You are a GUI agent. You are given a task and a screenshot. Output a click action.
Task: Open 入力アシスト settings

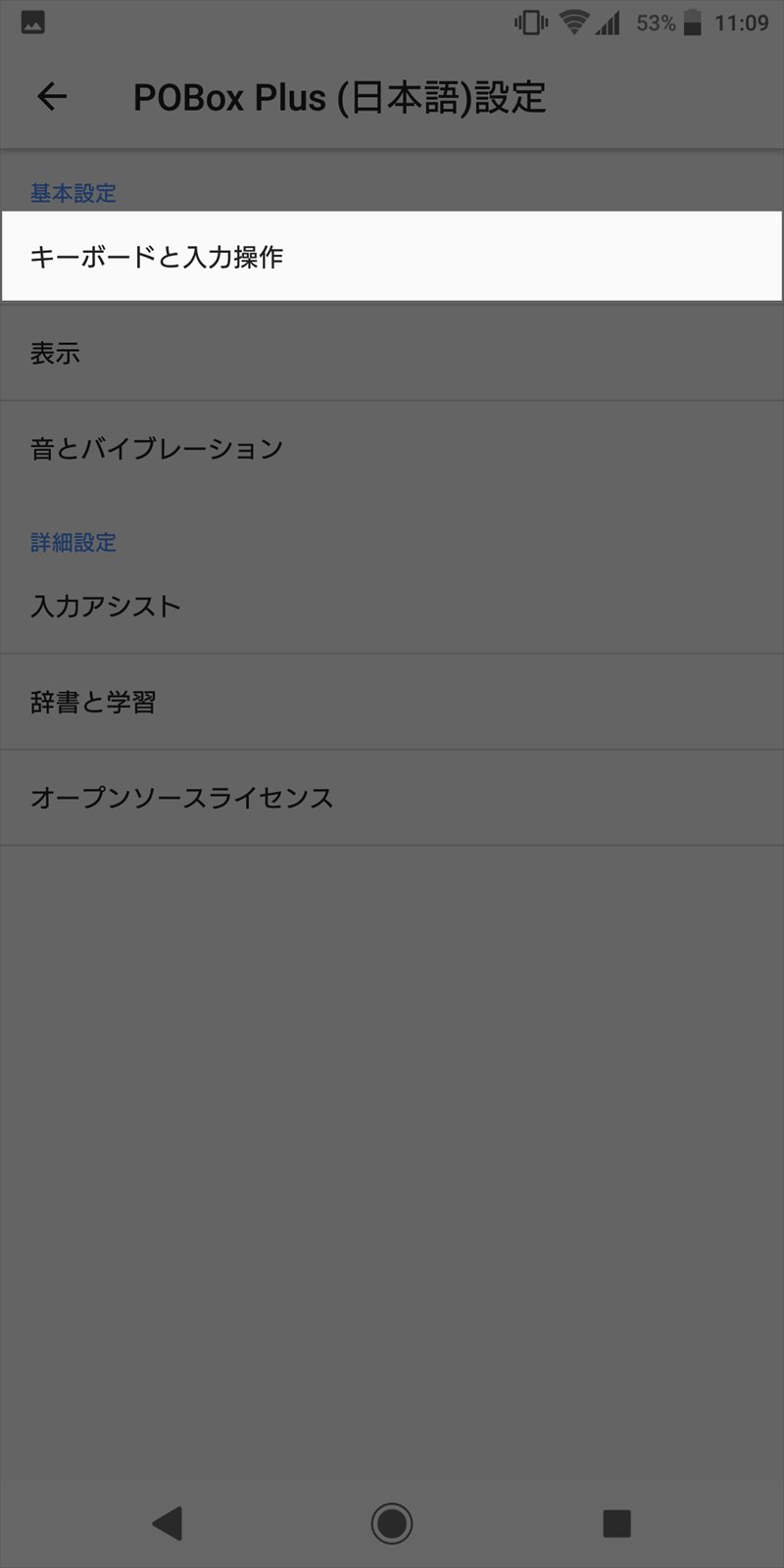[392, 606]
